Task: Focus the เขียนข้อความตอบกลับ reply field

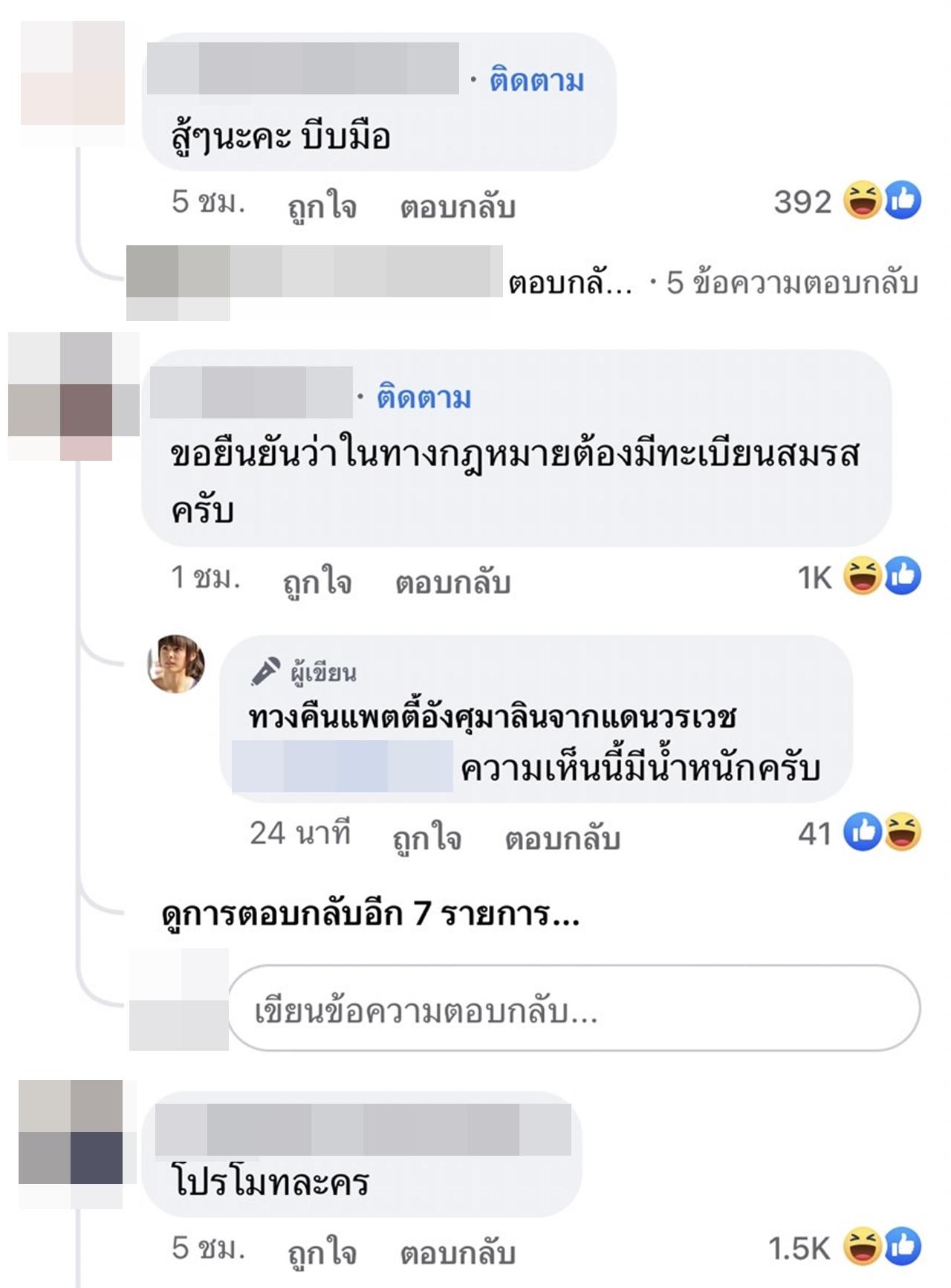Action: (572, 1009)
